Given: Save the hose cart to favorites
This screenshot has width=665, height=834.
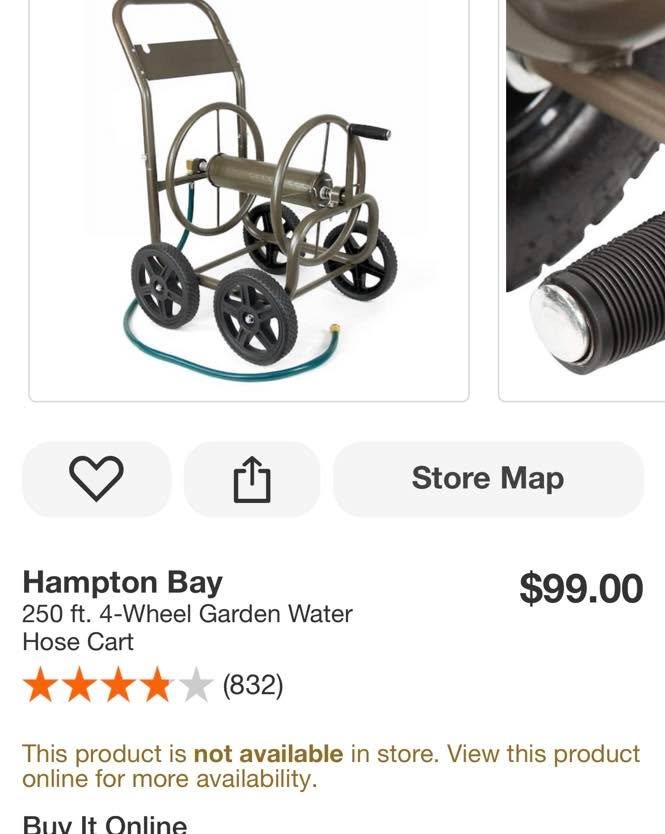Looking at the screenshot, I should tap(97, 479).
